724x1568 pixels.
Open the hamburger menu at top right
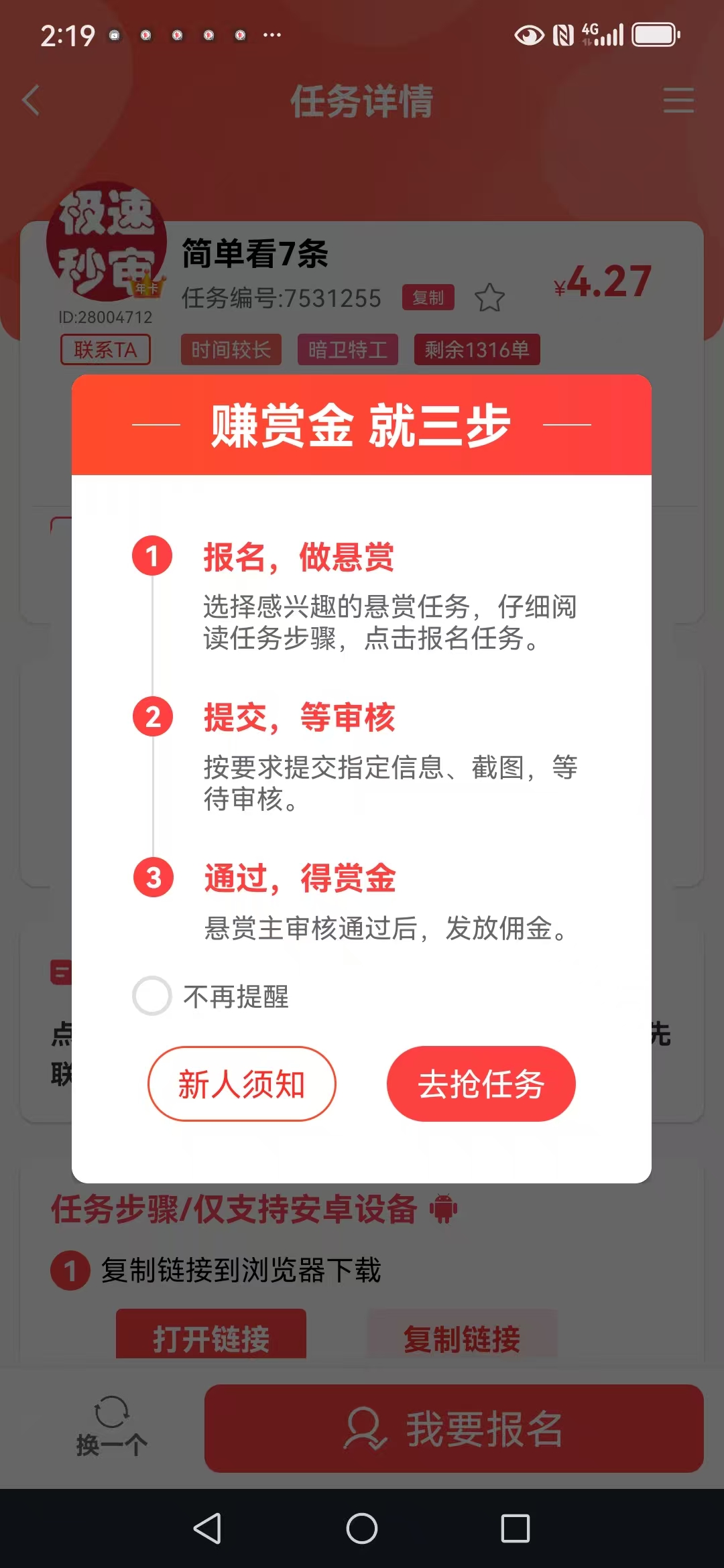click(x=678, y=101)
